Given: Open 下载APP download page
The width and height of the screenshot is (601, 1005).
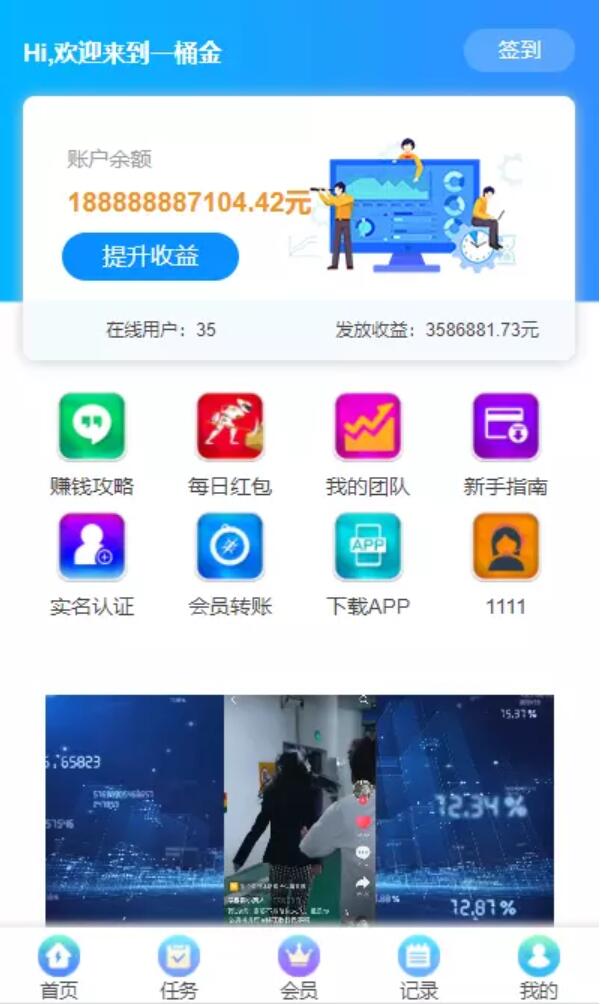Looking at the screenshot, I should (x=368, y=547).
